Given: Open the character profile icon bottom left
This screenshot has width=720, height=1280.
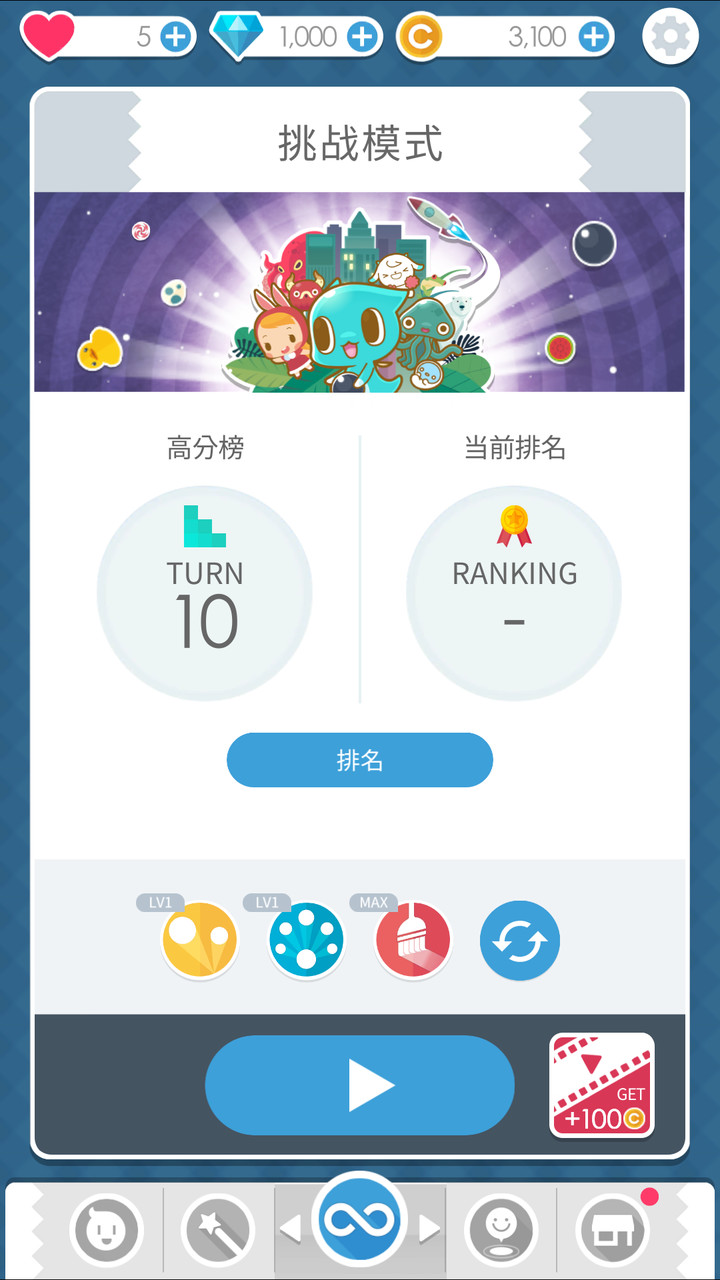Looking at the screenshot, I should click(x=107, y=1228).
